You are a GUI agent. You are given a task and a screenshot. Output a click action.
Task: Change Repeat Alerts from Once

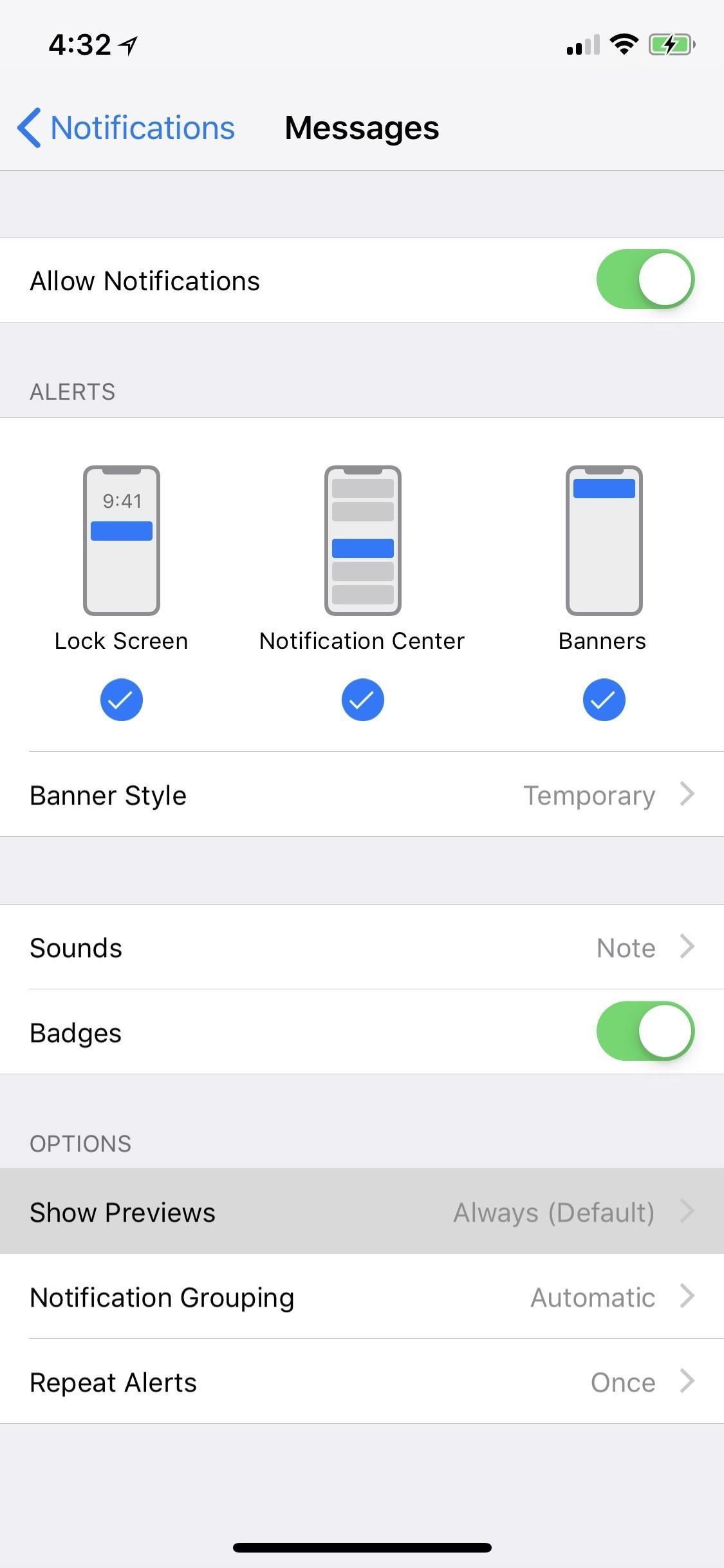362,1381
